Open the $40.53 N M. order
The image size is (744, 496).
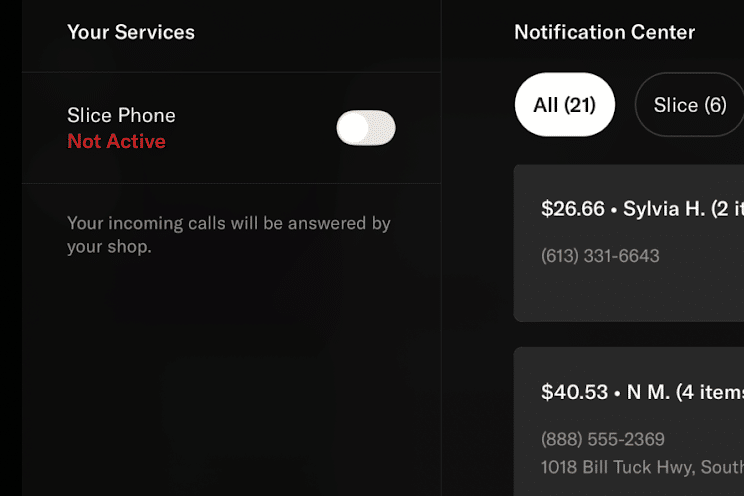628,420
